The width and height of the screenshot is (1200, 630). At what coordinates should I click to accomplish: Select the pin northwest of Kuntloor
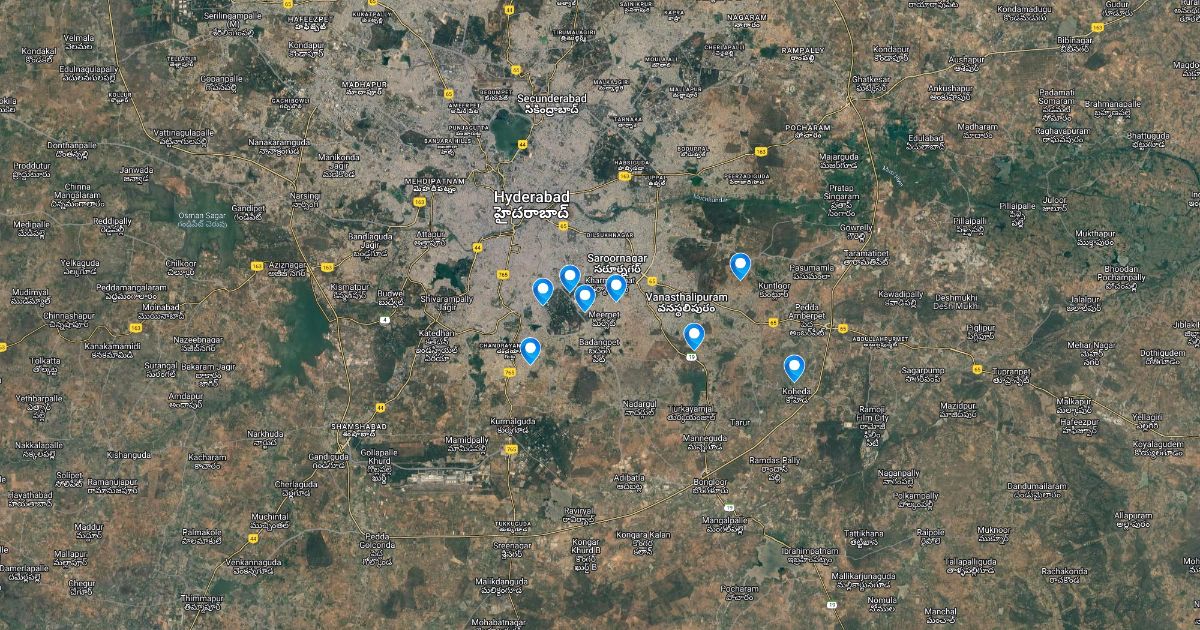(x=740, y=266)
